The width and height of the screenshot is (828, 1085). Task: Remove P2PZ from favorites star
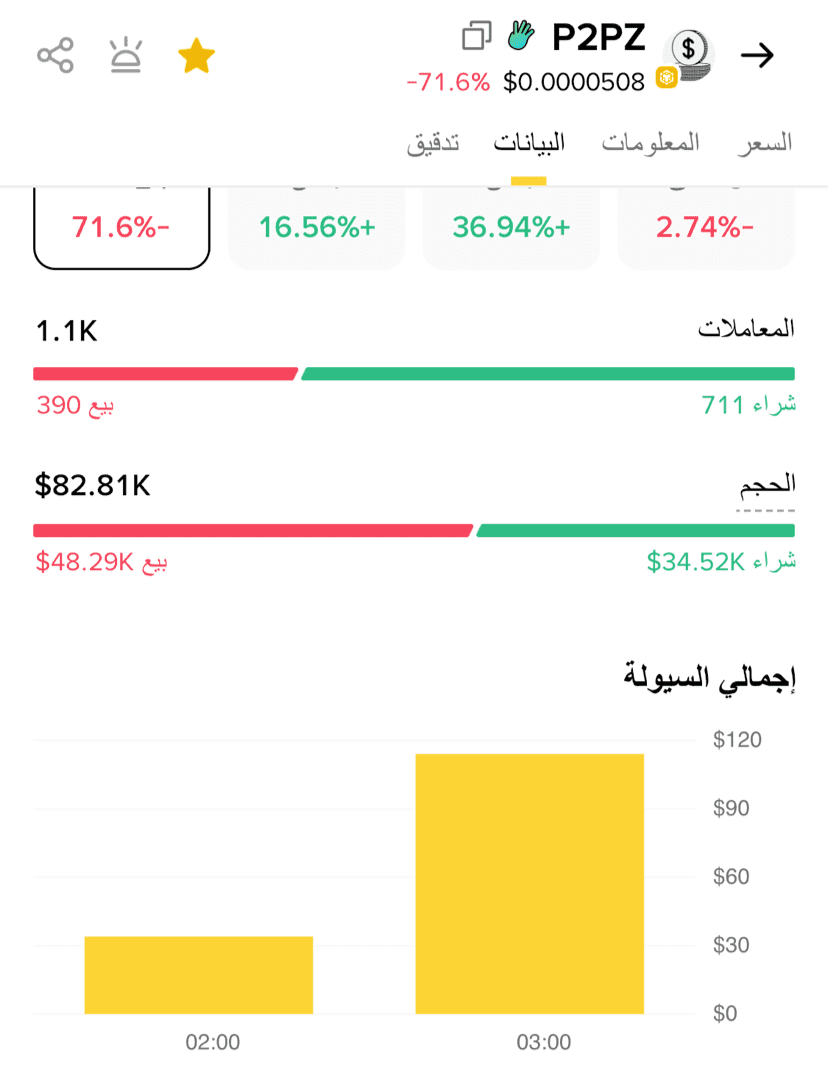[196, 56]
